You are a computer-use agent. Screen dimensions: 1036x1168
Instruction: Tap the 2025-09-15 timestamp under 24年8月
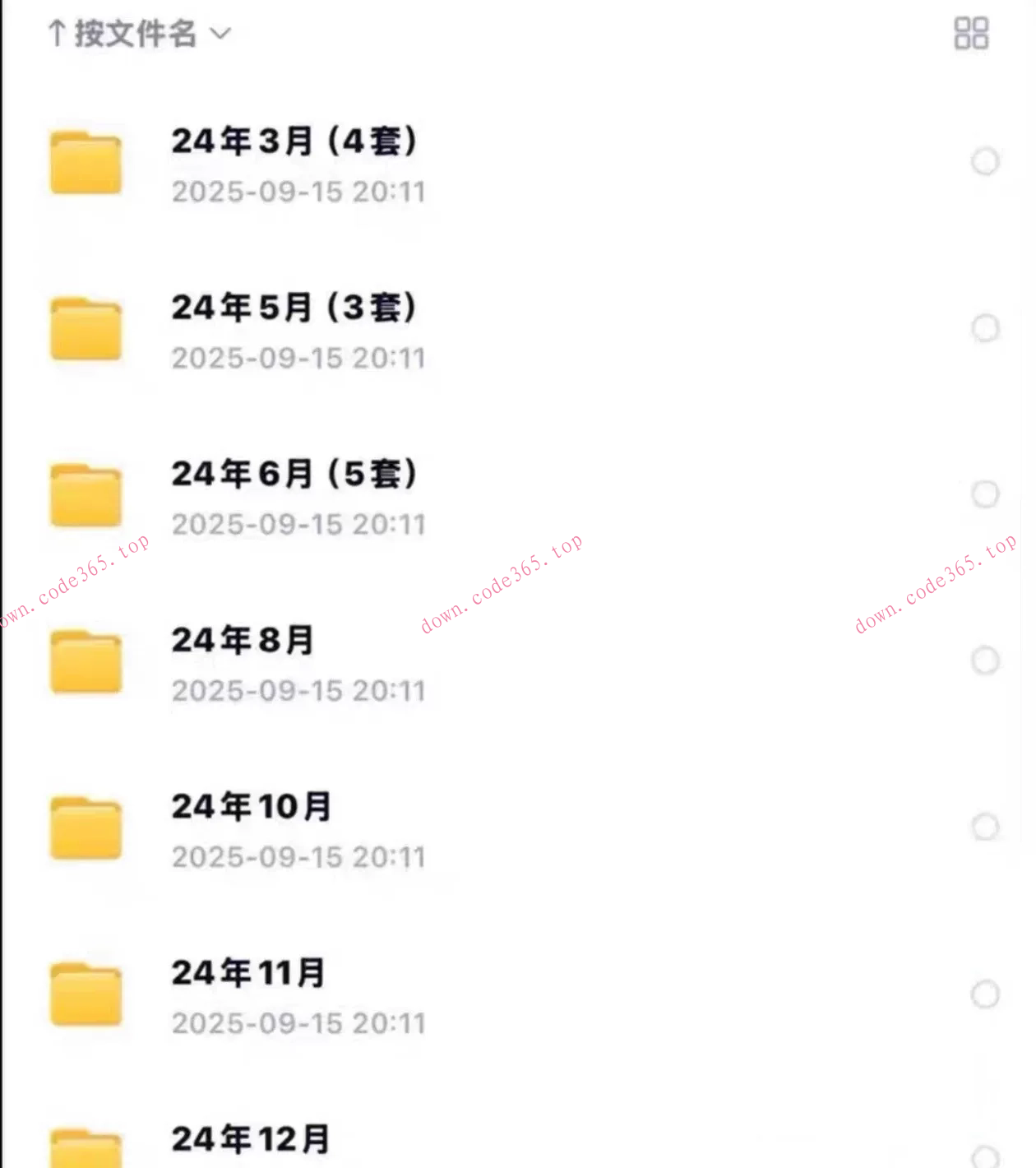tap(298, 692)
